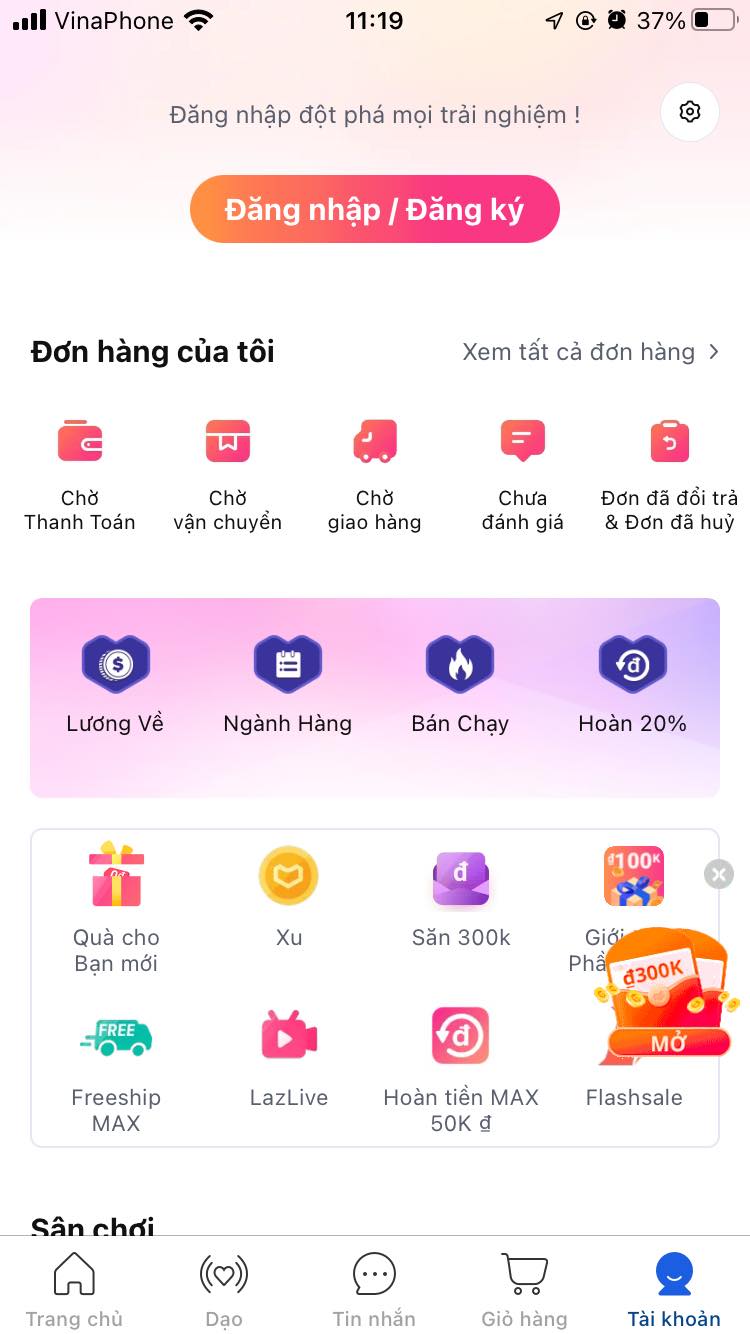The width and height of the screenshot is (750, 1334).
Task: Tap the Chờ giao hàng delivery truck icon
Action: click(x=374, y=440)
